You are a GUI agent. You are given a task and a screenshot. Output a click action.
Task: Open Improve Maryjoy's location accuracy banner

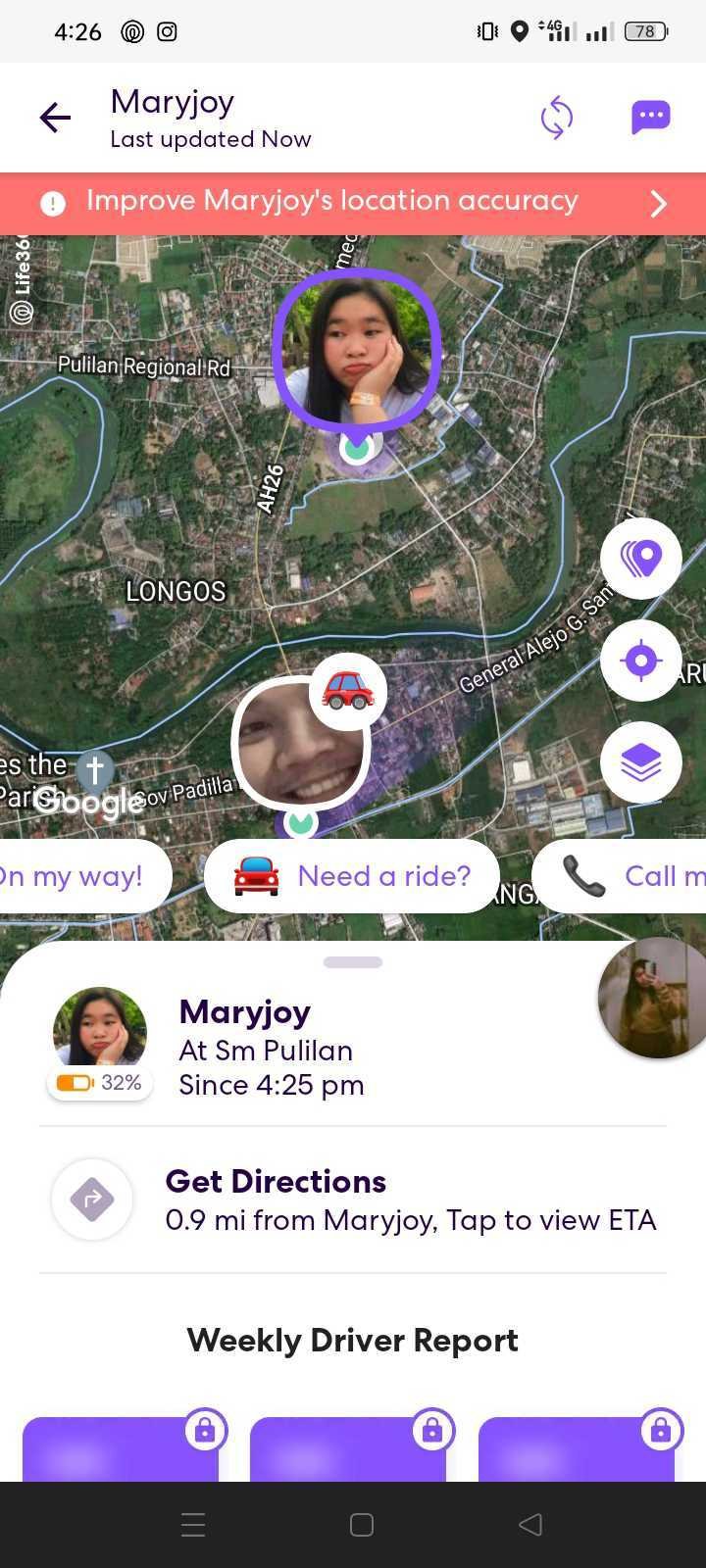click(x=353, y=203)
